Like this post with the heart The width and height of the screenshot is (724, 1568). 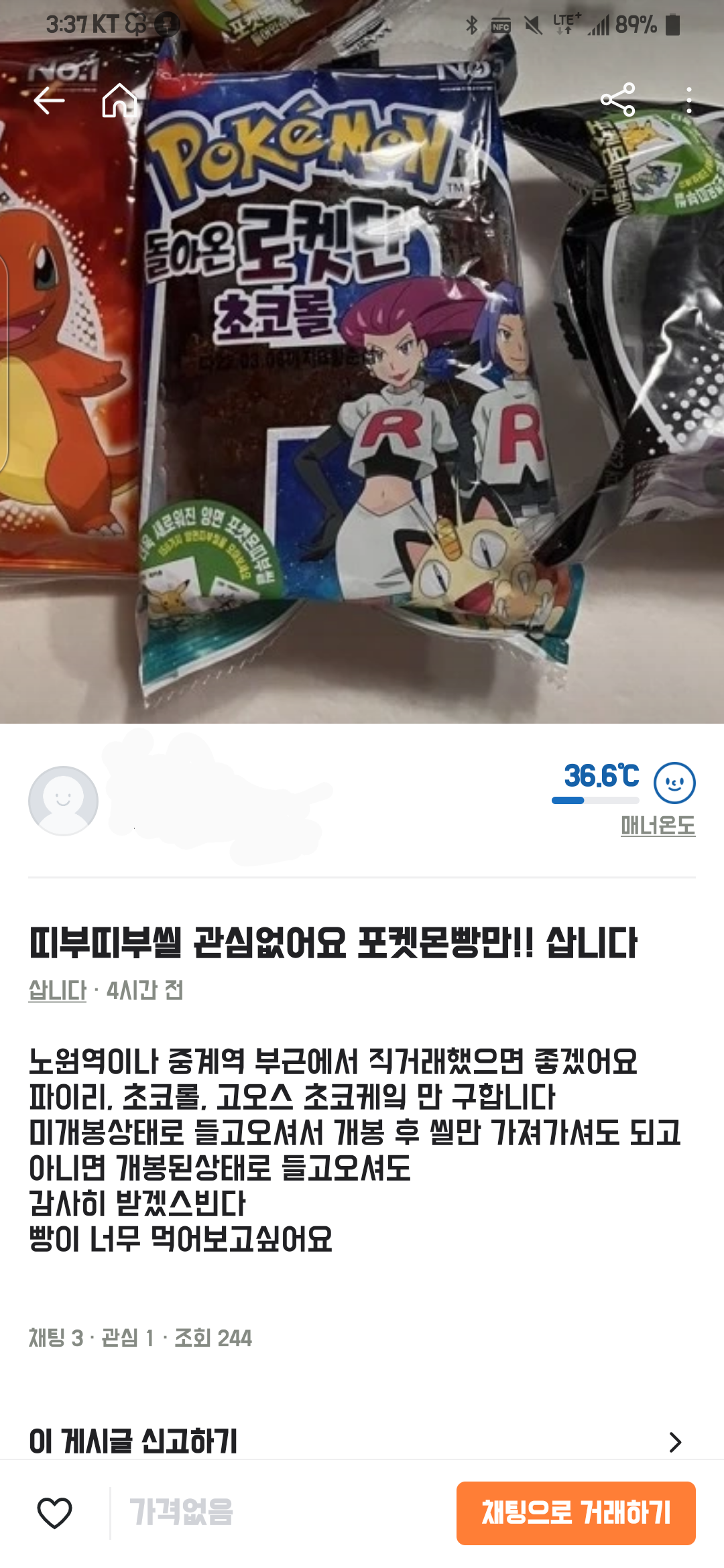point(54,1513)
